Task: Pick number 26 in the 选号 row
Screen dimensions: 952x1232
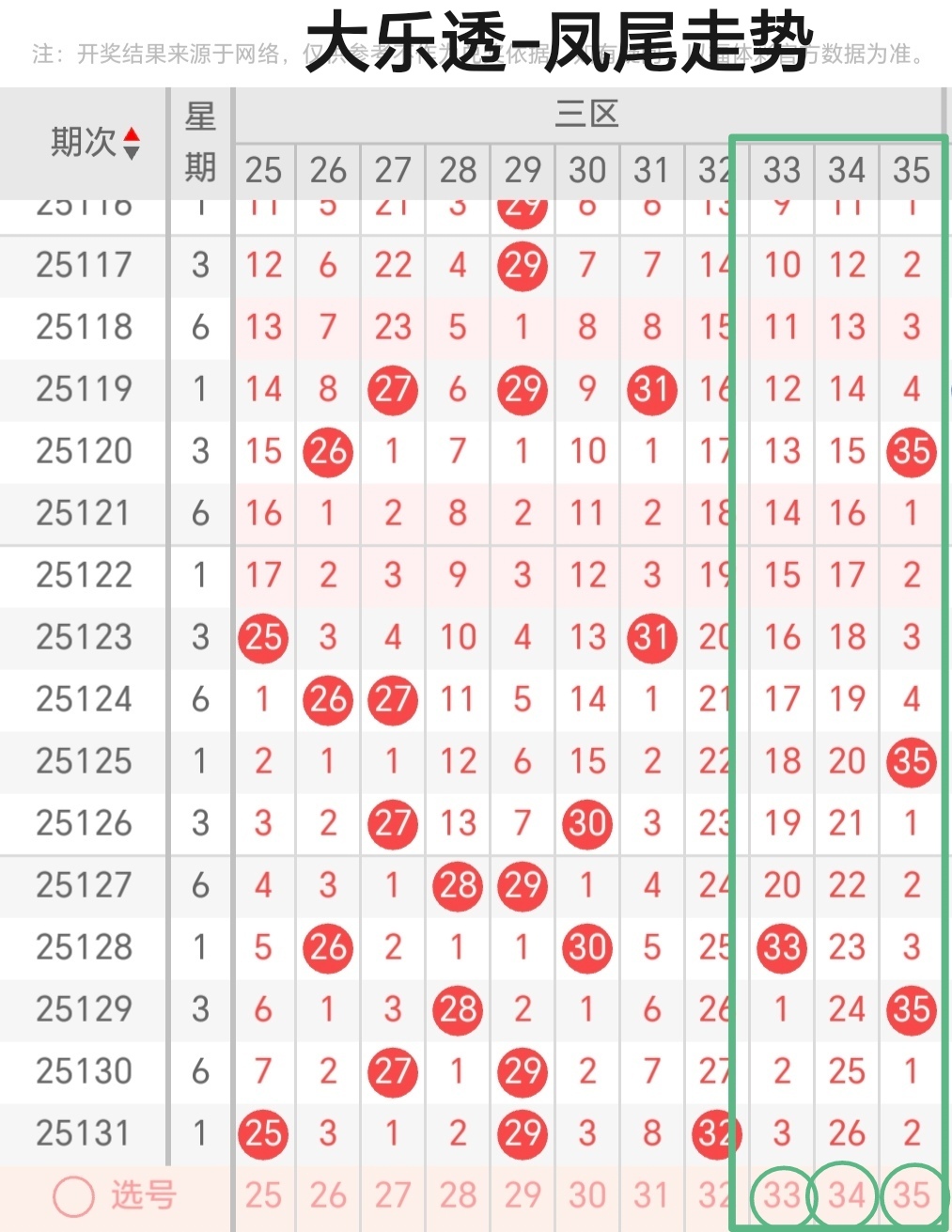Action: click(328, 1195)
